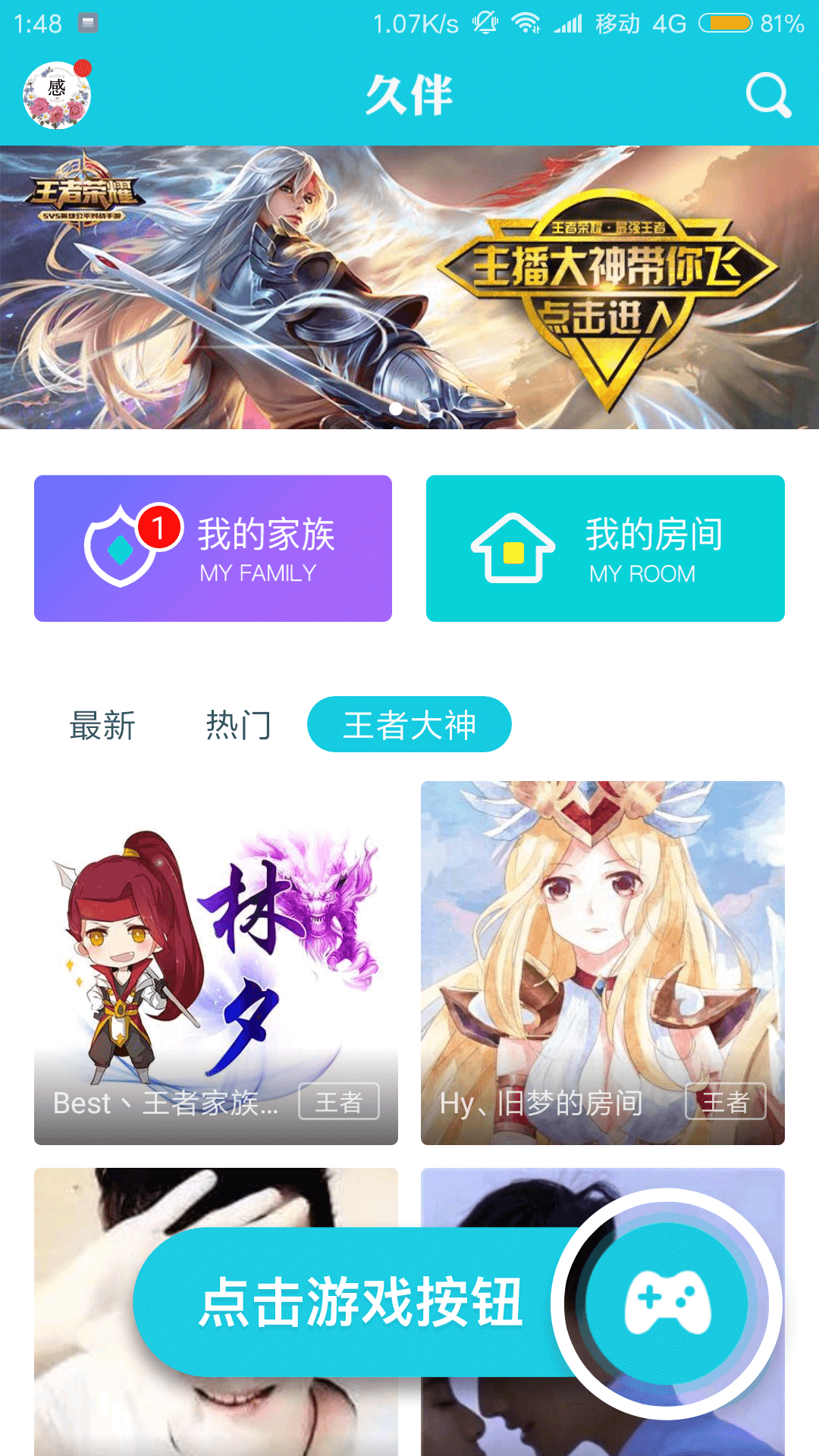Tap the game controller button
The width and height of the screenshot is (819, 1456).
pyautogui.click(x=667, y=1303)
